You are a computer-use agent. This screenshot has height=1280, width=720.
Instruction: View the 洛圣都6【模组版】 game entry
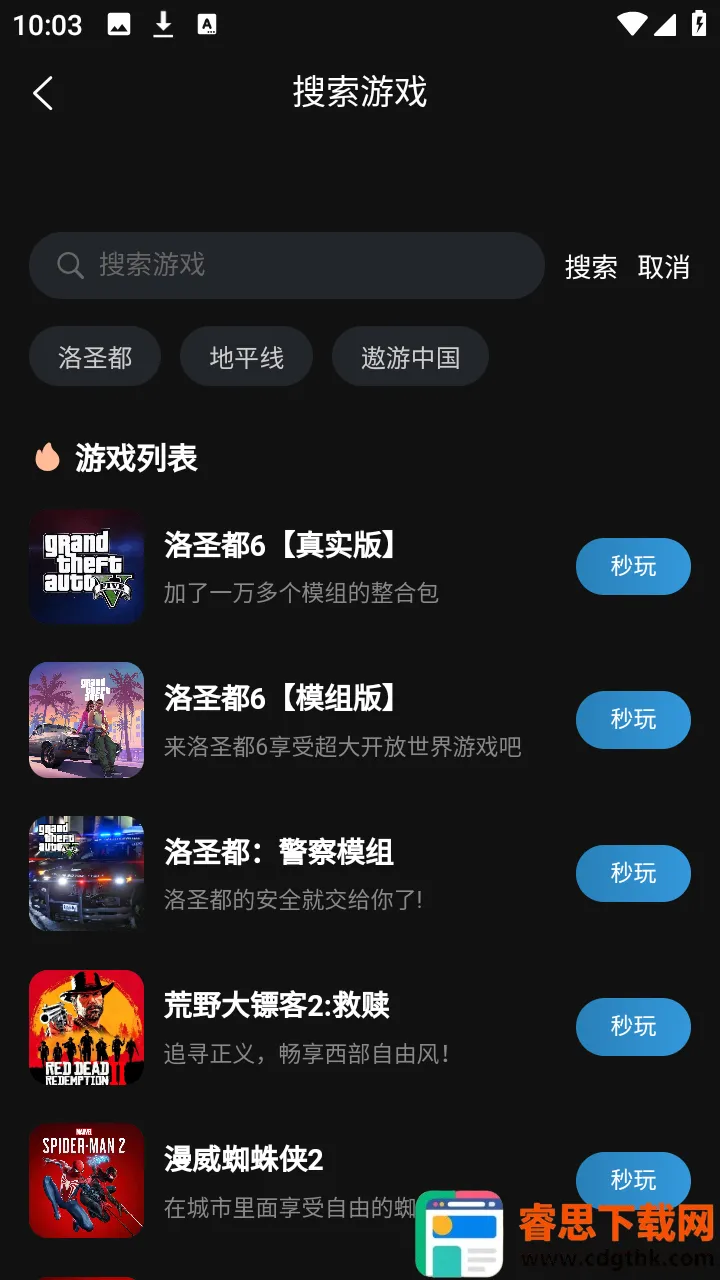tap(300, 720)
